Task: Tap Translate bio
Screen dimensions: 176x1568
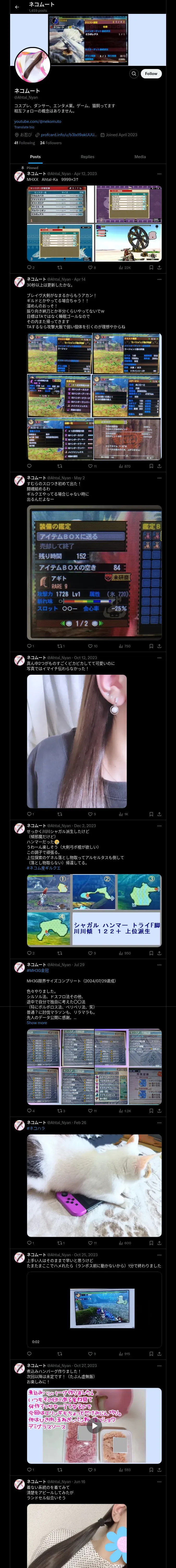Action: coord(24,127)
